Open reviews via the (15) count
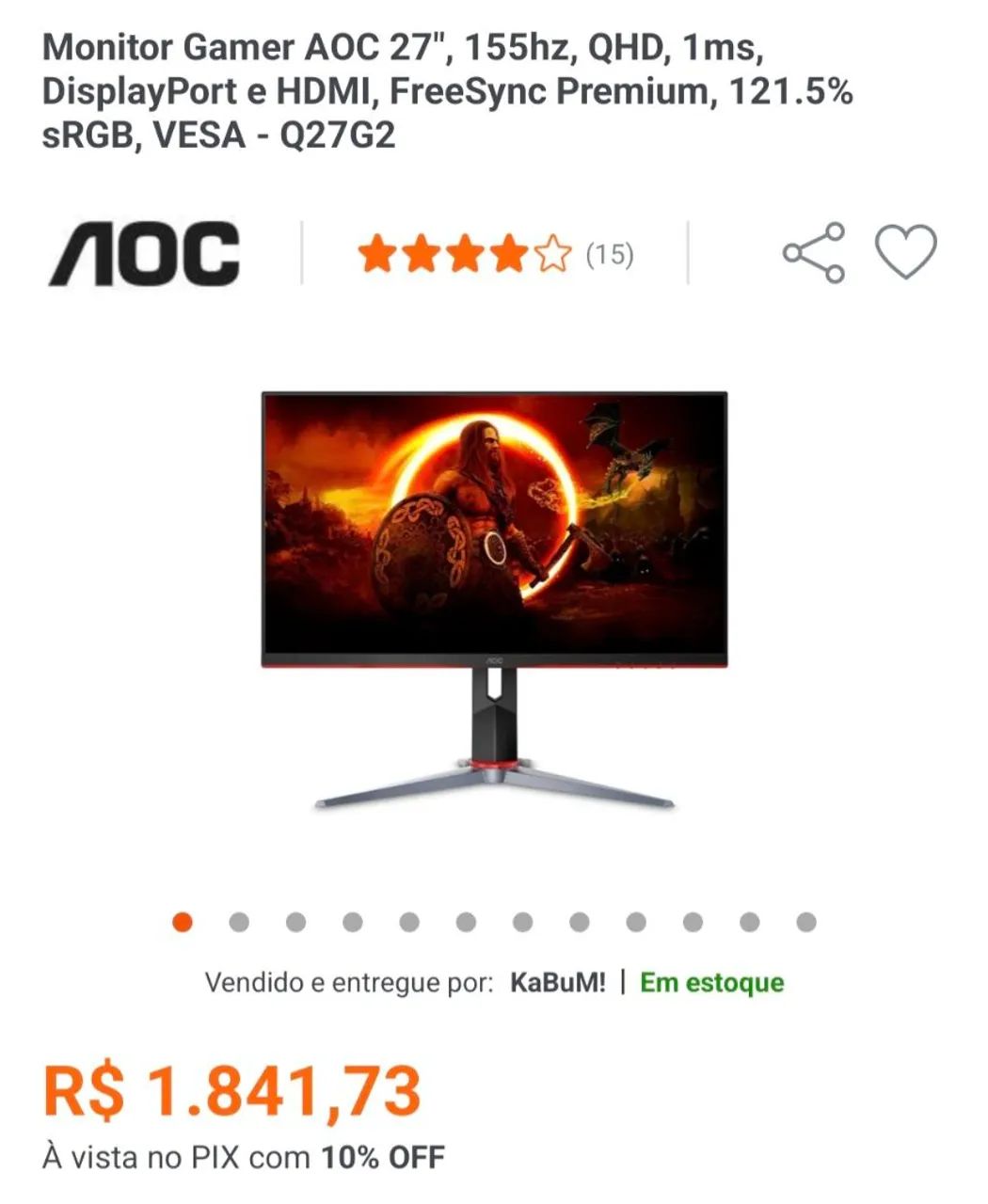Screen dimensions: 988x1204 pyautogui.click(x=610, y=252)
